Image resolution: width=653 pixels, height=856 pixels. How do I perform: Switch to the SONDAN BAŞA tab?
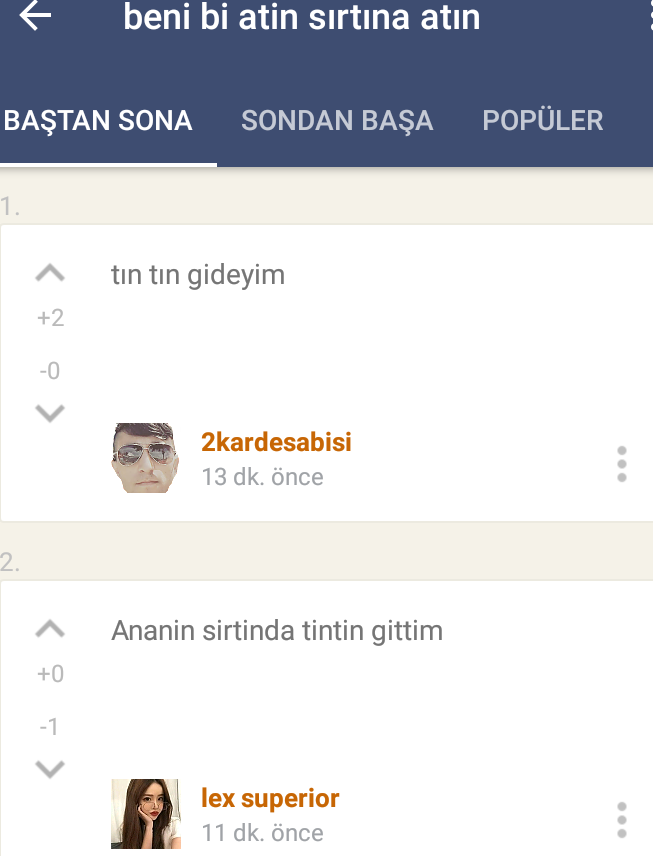[337, 121]
